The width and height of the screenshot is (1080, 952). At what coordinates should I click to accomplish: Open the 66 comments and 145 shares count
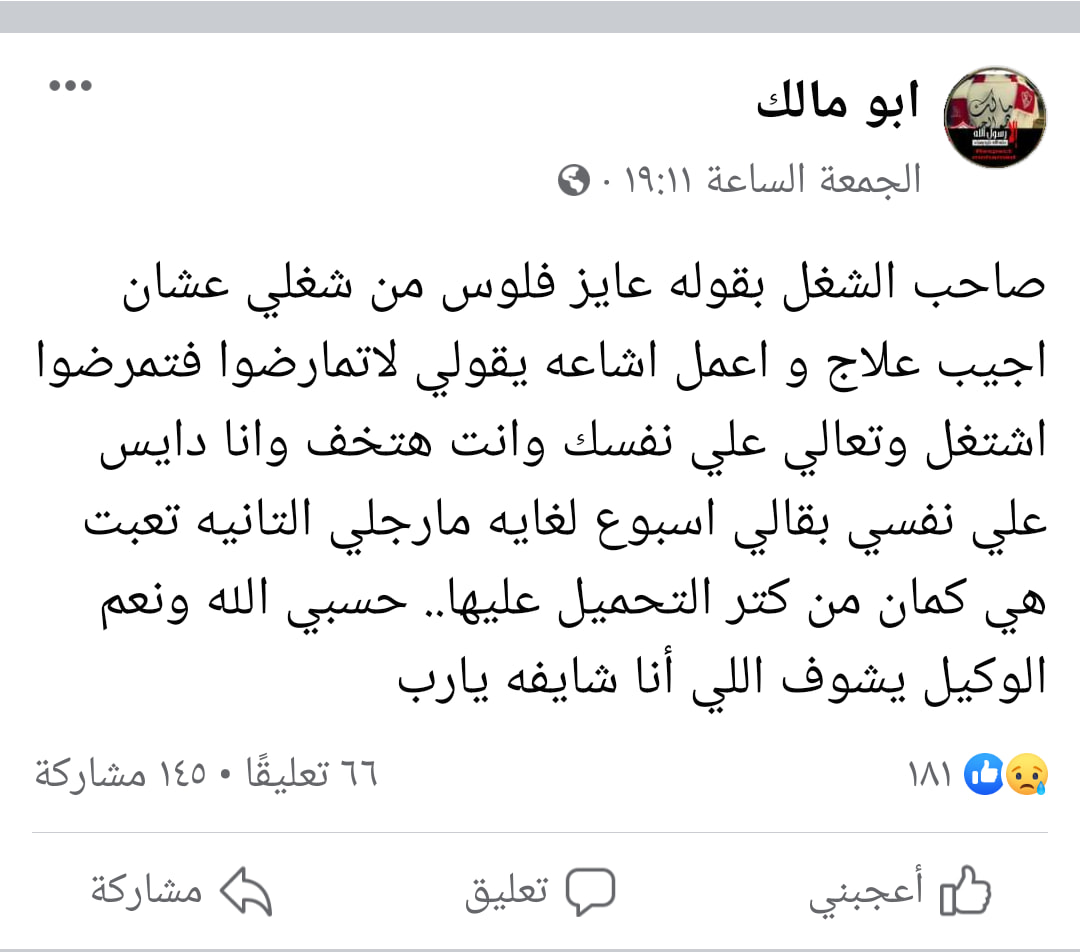[x=207, y=775]
